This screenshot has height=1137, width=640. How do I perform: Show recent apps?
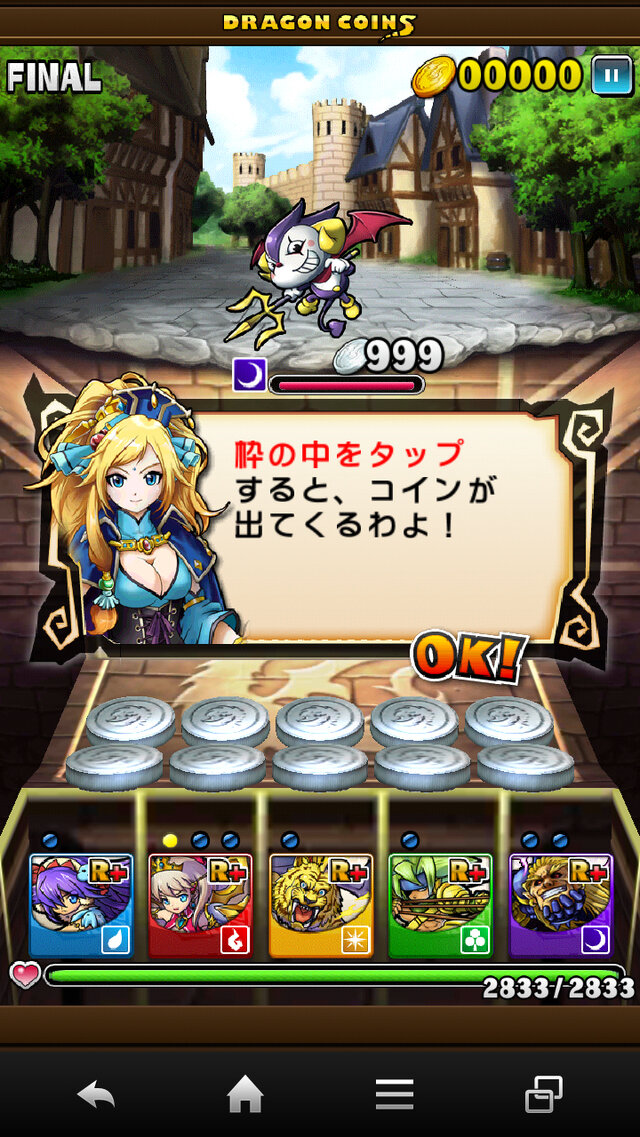click(543, 1096)
